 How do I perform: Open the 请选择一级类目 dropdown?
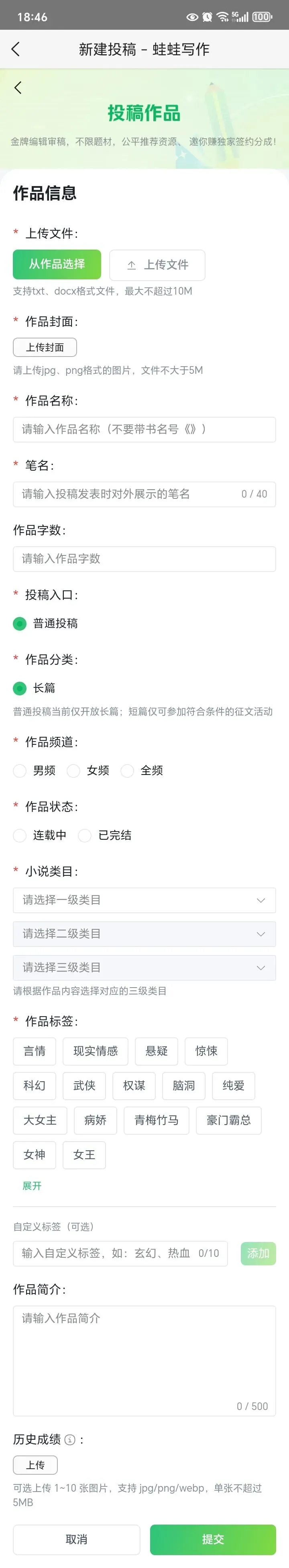tap(144, 900)
